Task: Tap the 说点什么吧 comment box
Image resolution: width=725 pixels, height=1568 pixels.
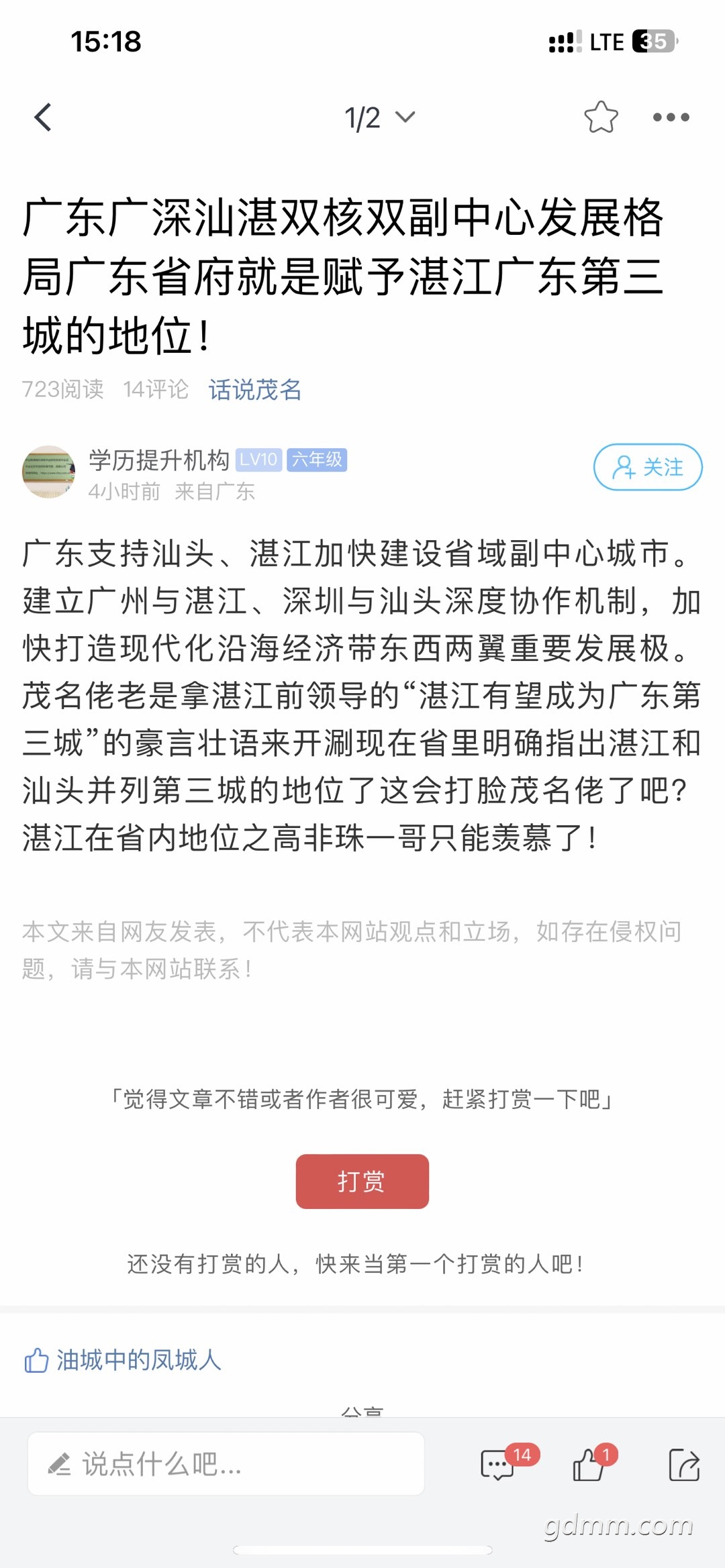Action: (226, 1463)
